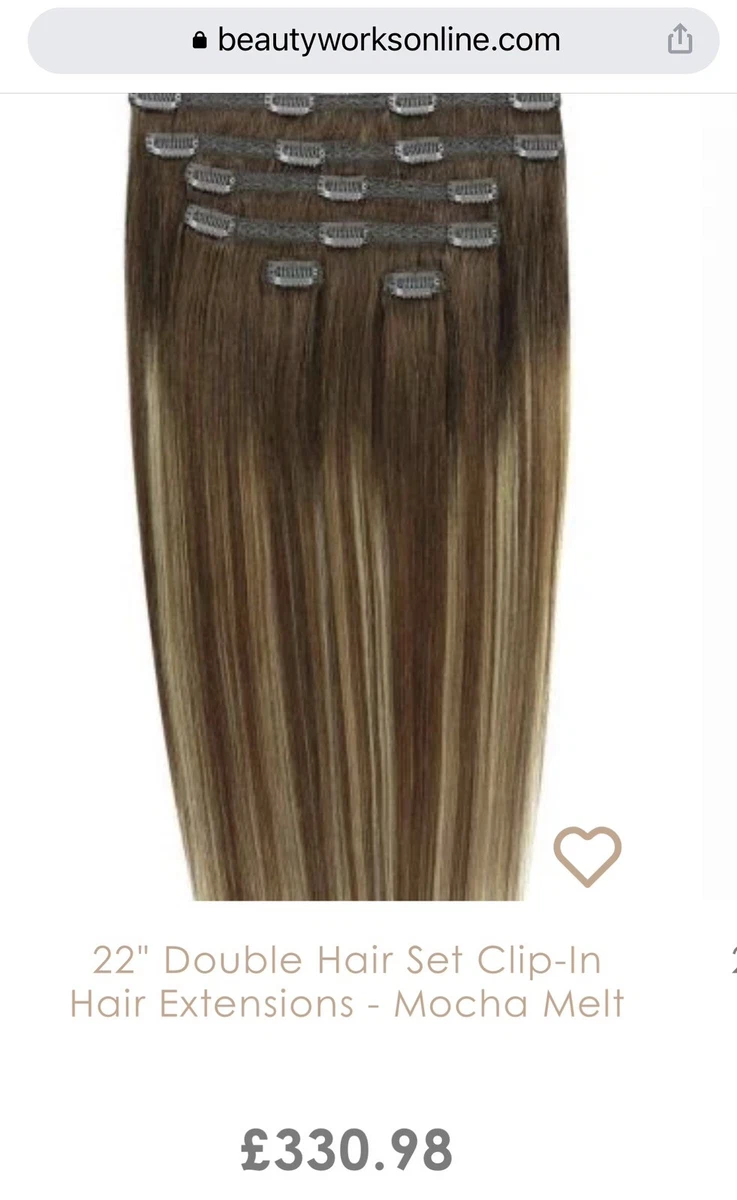Click the secure connection lock symbol
The height and width of the screenshot is (1200, 737).
(199, 39)
